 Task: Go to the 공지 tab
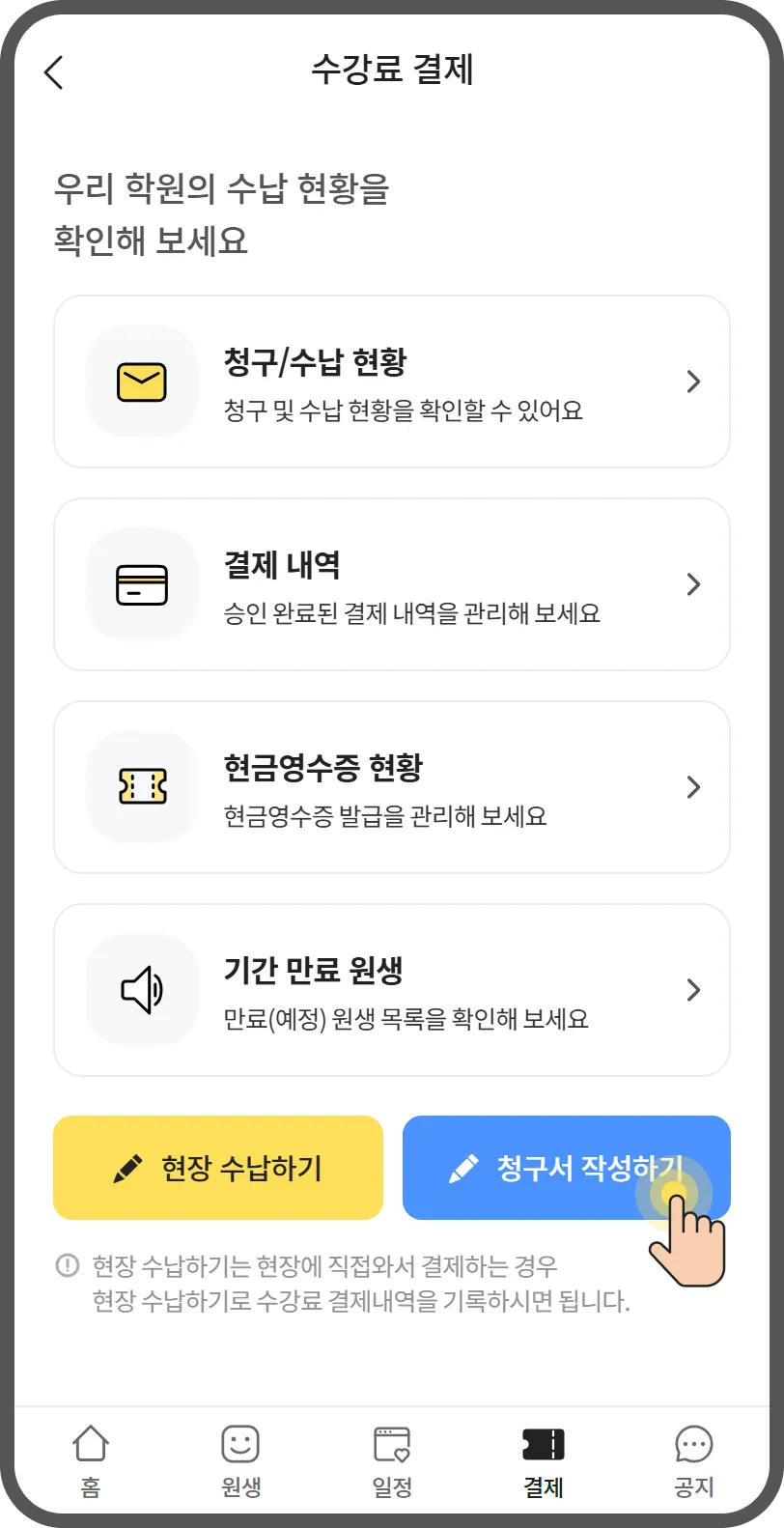[693, 1460]
